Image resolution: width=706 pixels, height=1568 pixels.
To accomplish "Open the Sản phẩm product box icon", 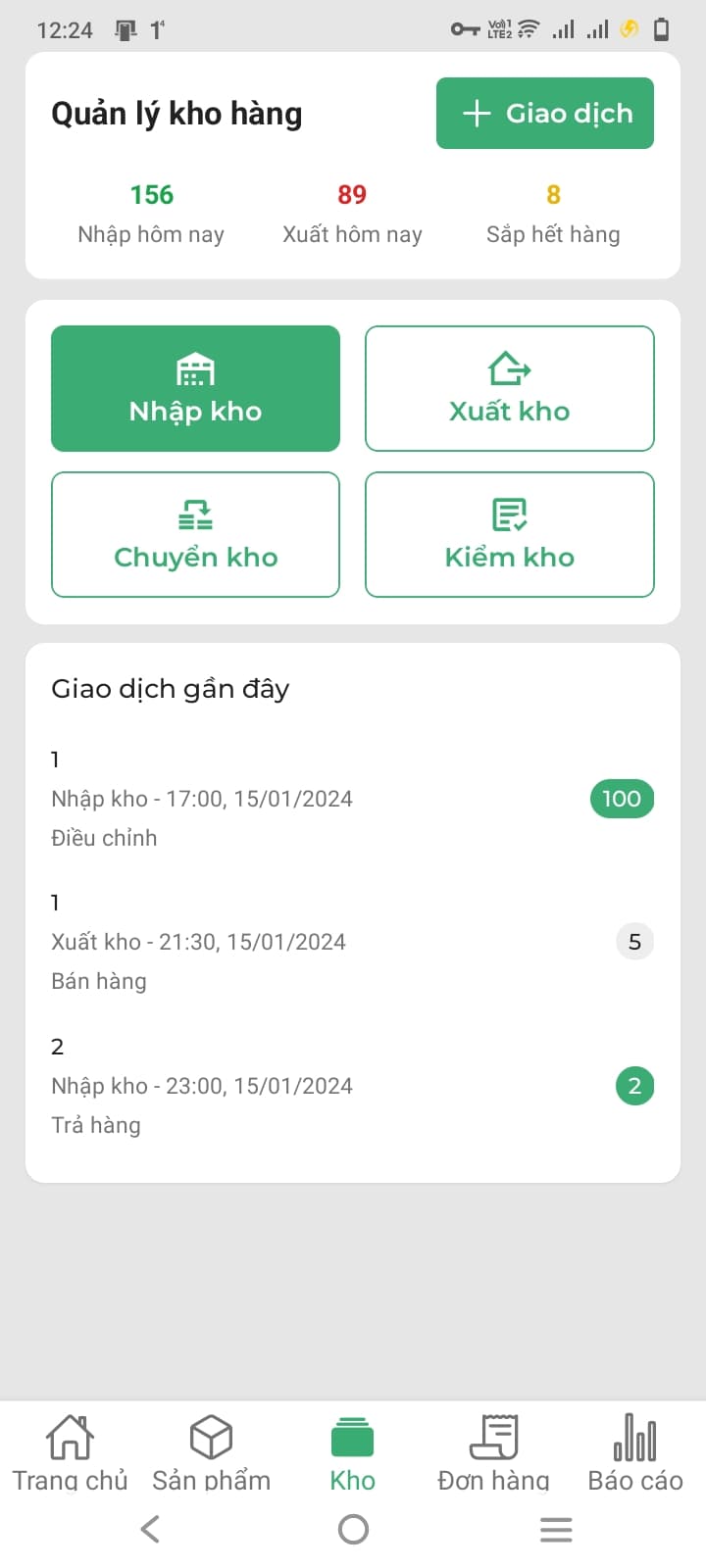I will [x=210, y=1435].
